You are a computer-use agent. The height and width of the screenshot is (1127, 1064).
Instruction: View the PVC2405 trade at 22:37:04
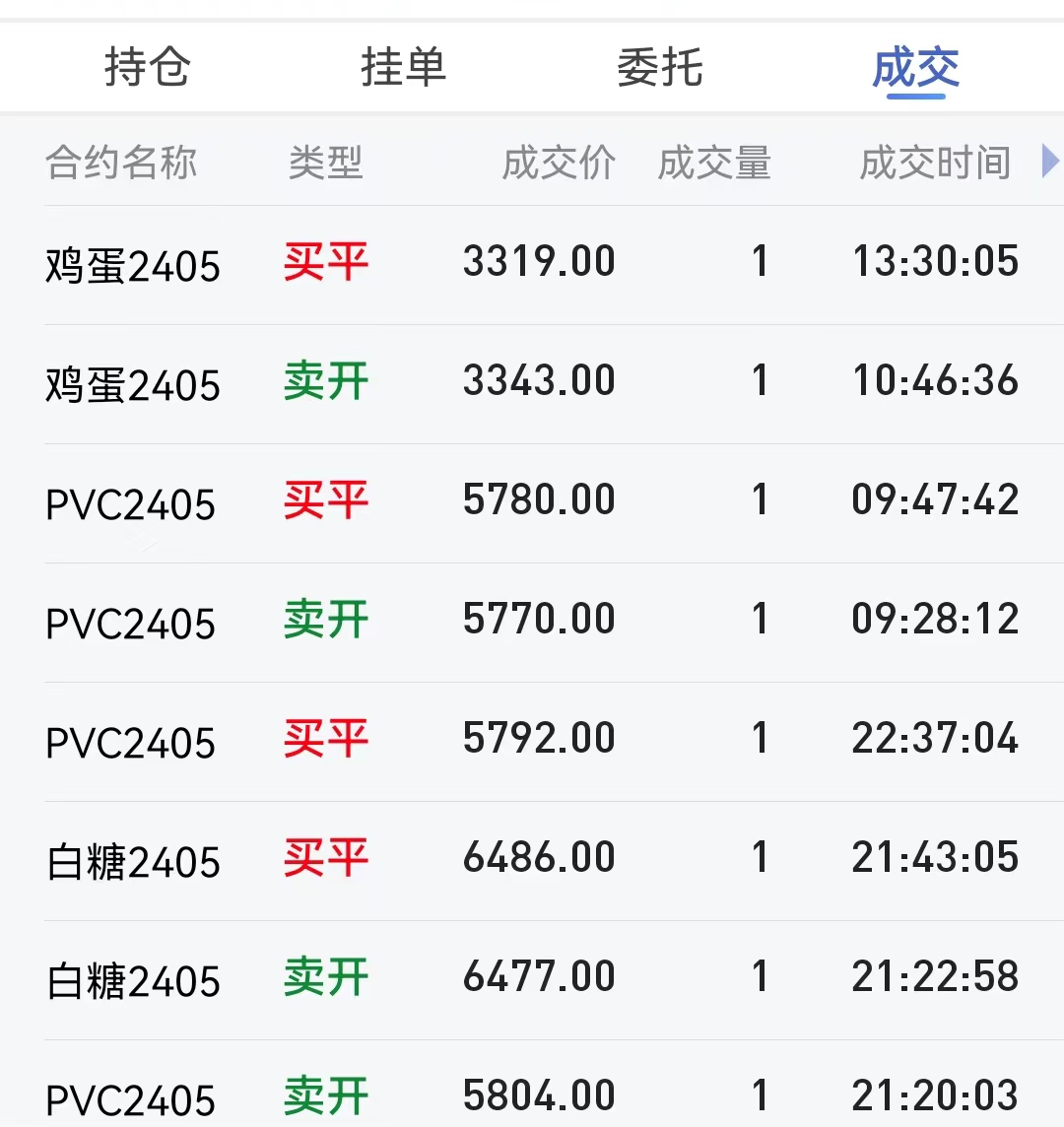pos(532,741)
